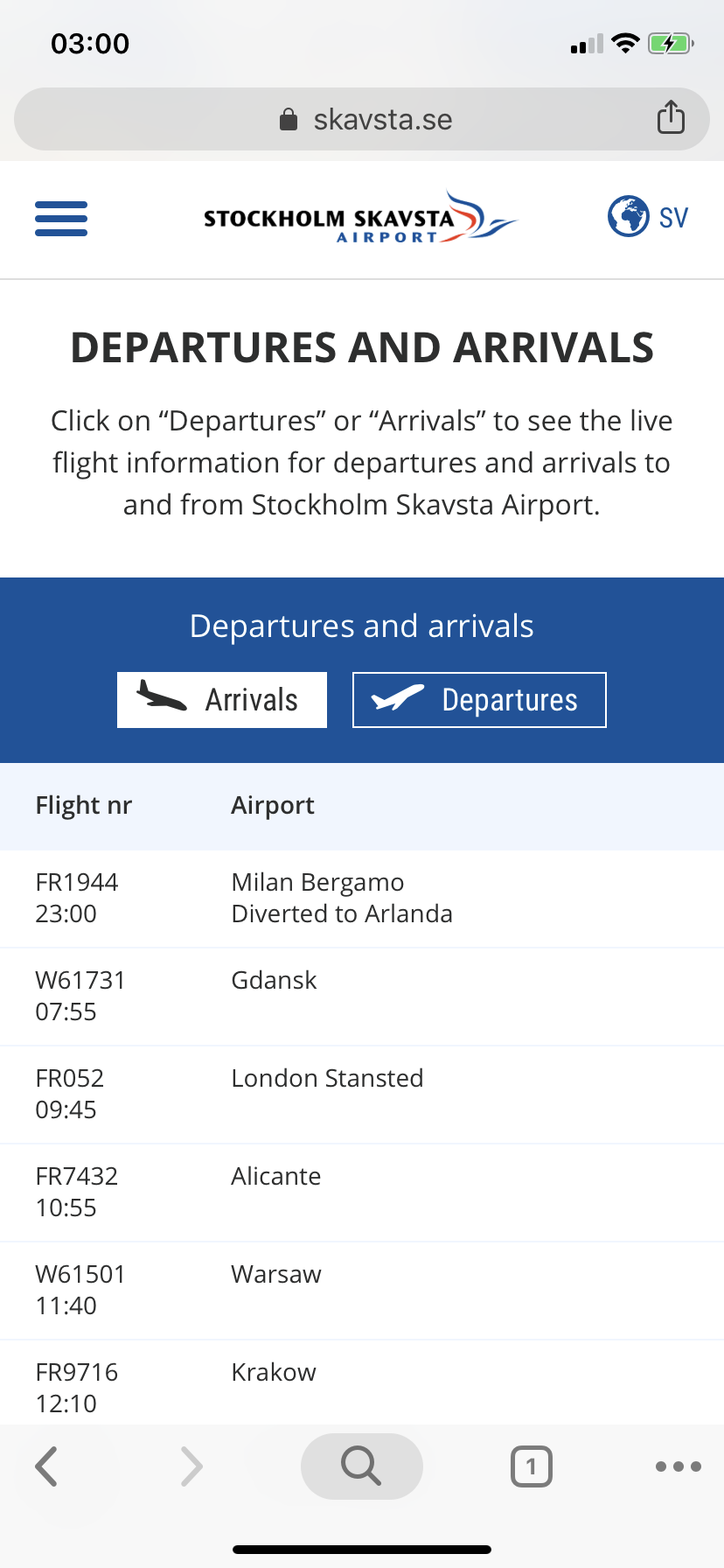Switch language to SV
The image size is (724, 1568).
[648, 216]
